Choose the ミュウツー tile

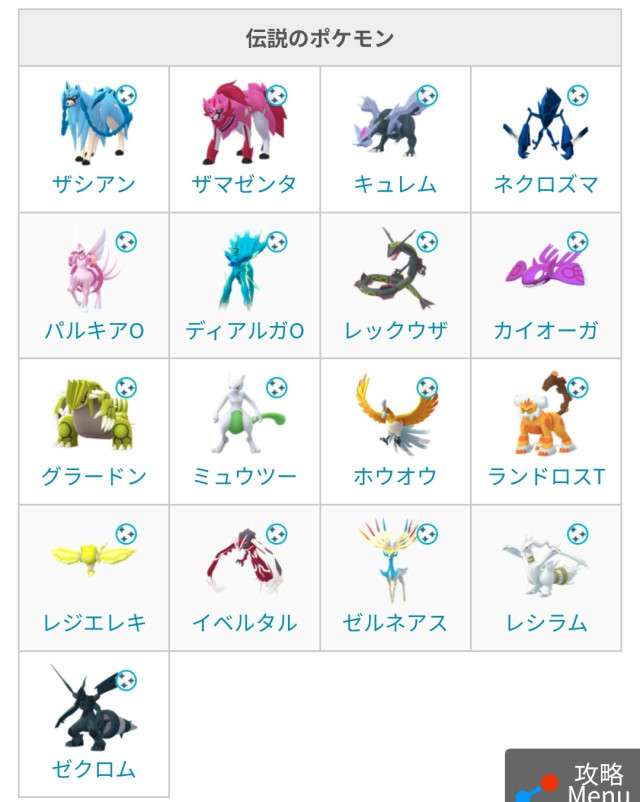[245, 432]
